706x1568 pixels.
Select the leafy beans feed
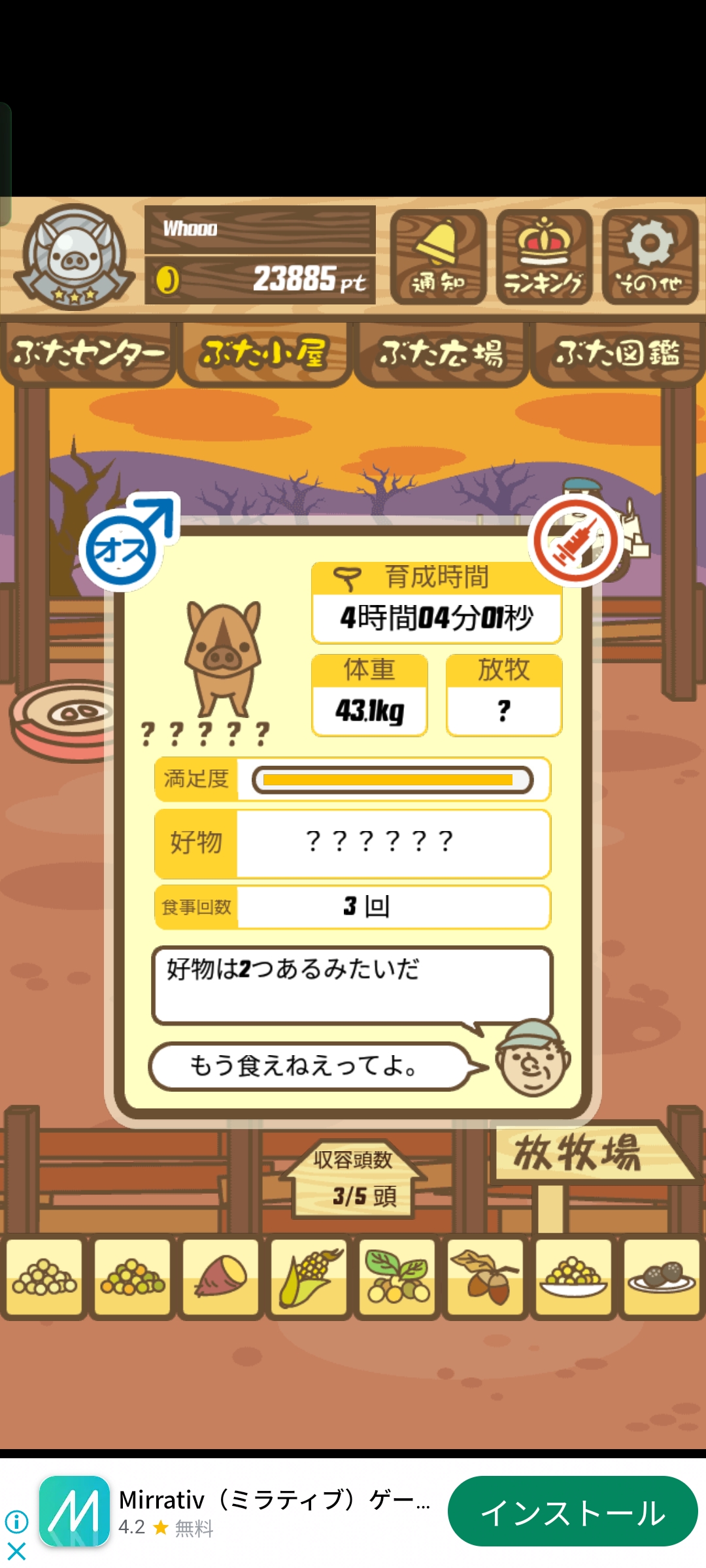(397, 1277)
